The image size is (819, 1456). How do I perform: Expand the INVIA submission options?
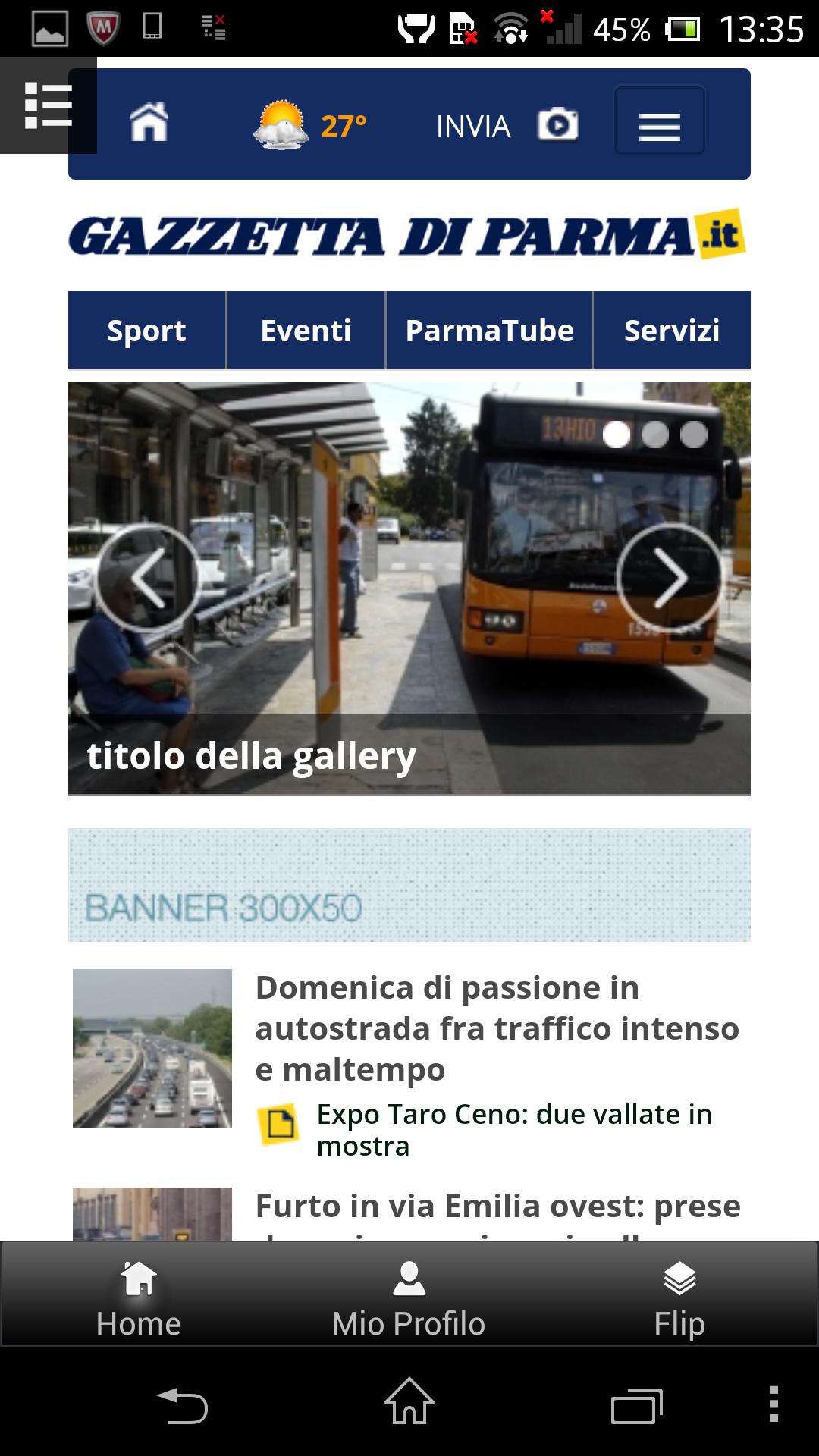(472, 124)
